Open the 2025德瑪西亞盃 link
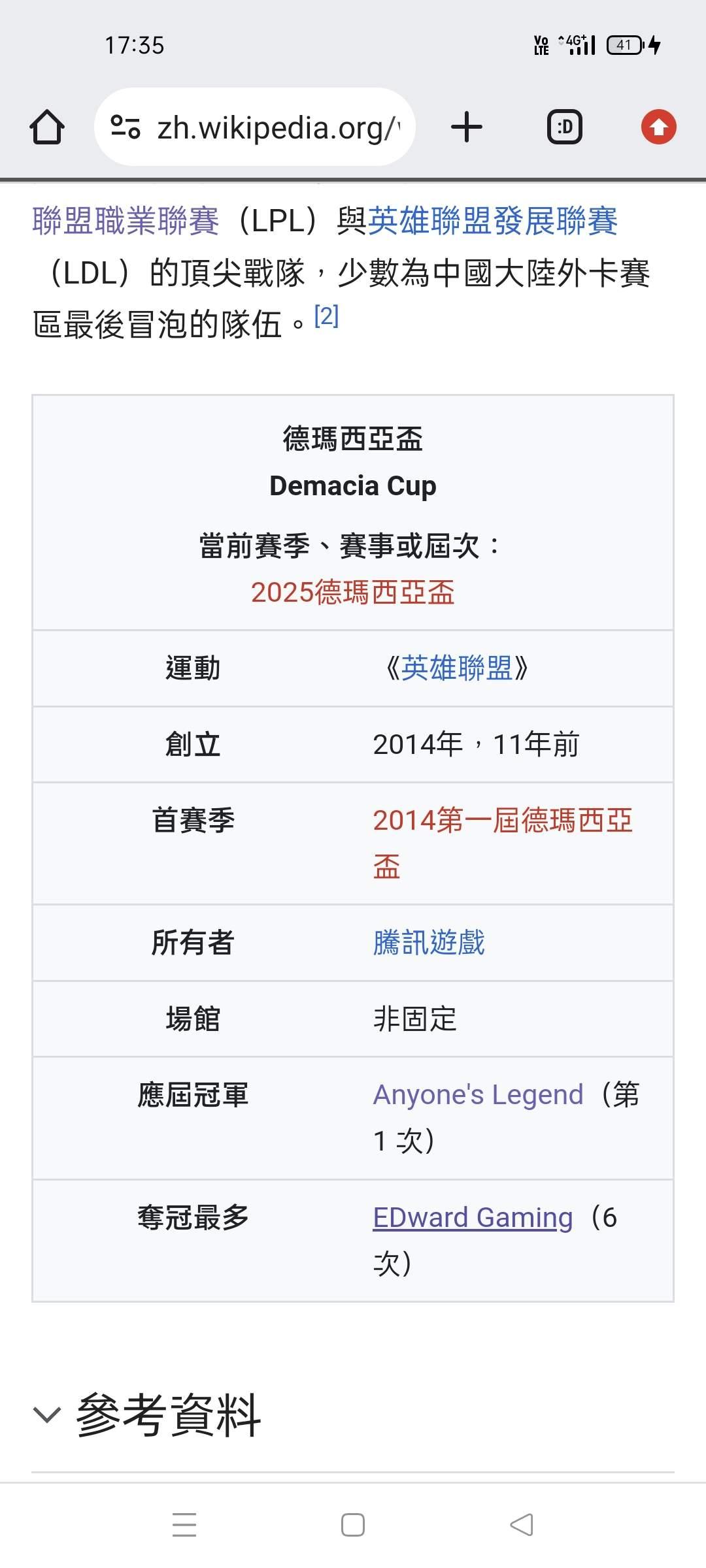 pos(353,593)
